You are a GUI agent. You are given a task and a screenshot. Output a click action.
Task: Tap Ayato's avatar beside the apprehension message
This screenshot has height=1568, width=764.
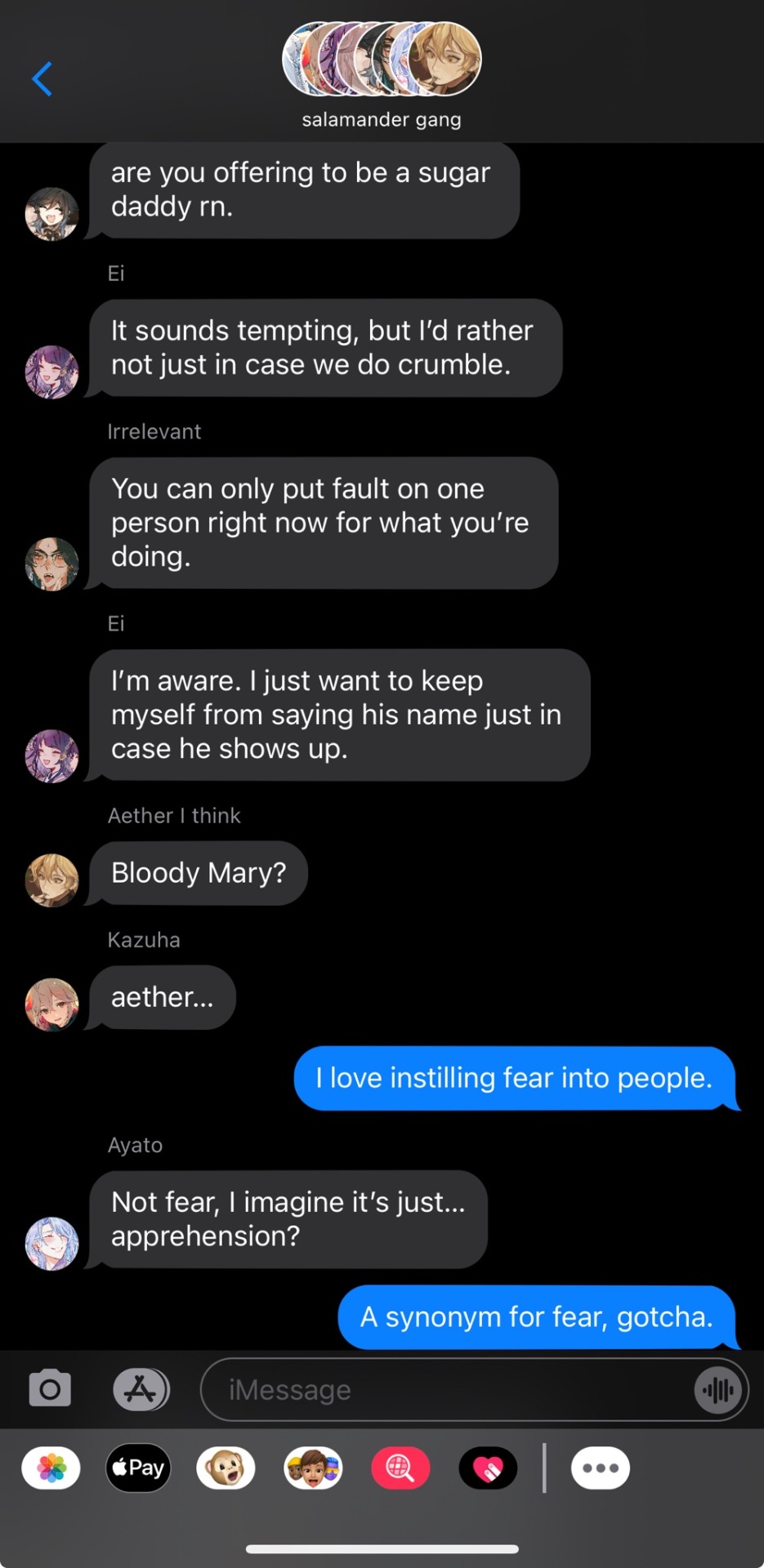point(51,1244)
